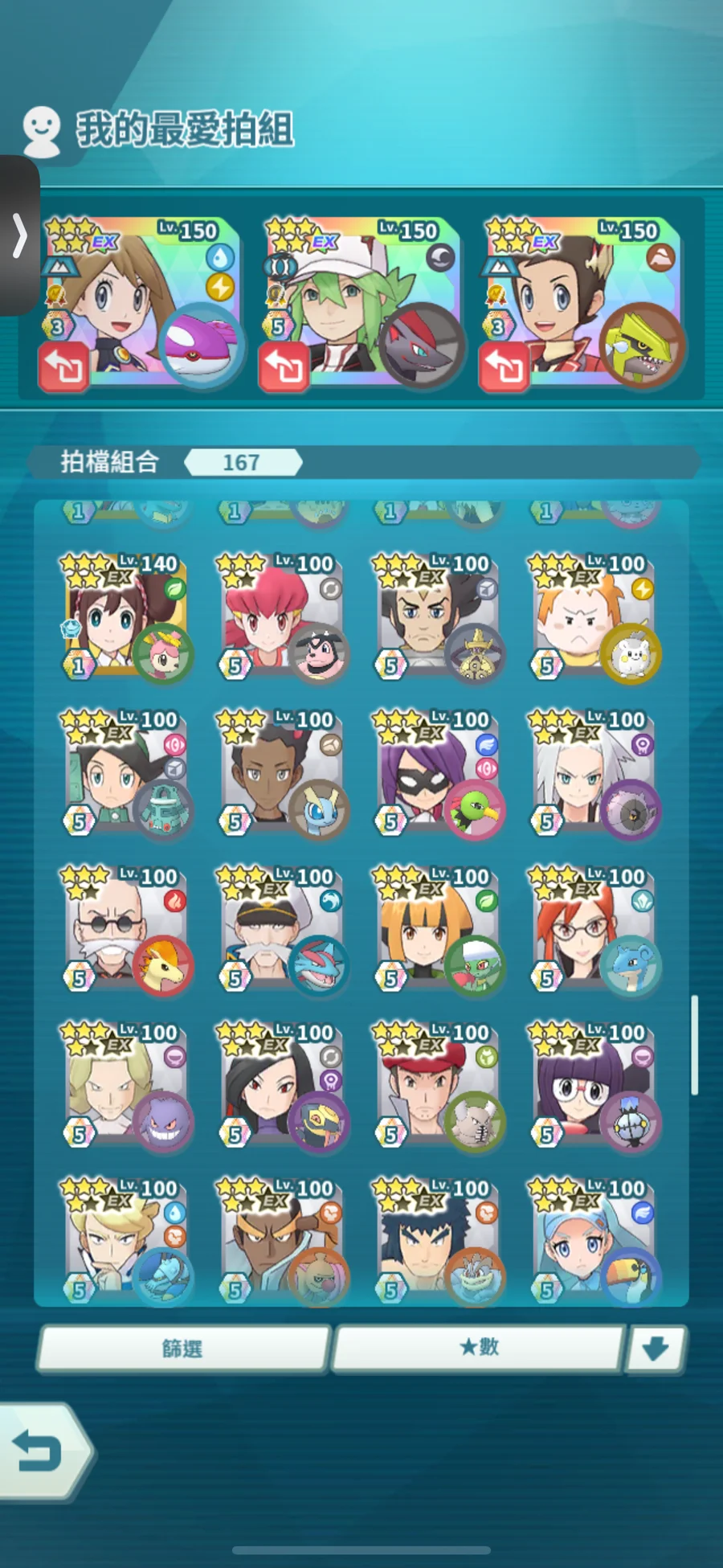Toggle sort order with the down arrow
The image size is (723, 1568).
coord(657,1348)
